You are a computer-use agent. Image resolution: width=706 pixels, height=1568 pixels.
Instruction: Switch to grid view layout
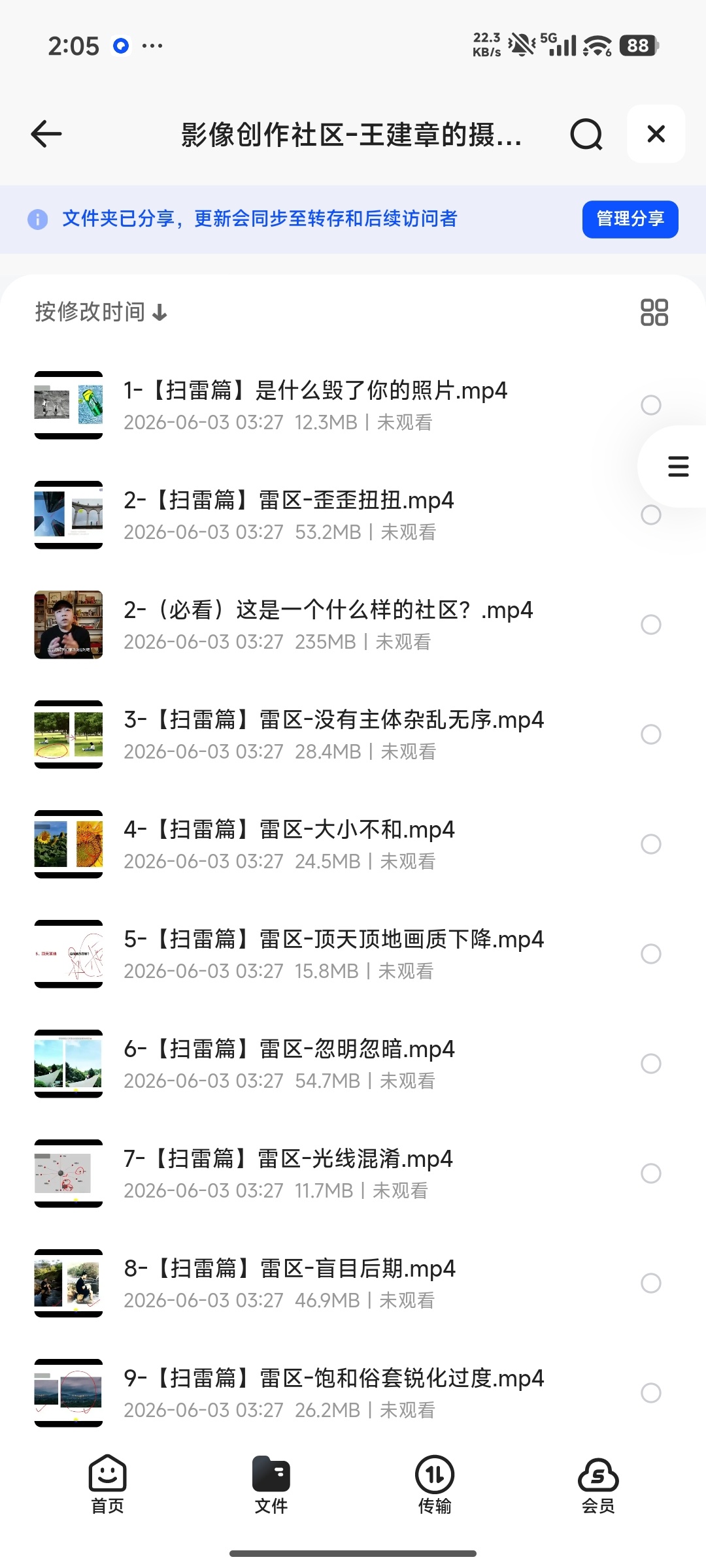(654, 312)
